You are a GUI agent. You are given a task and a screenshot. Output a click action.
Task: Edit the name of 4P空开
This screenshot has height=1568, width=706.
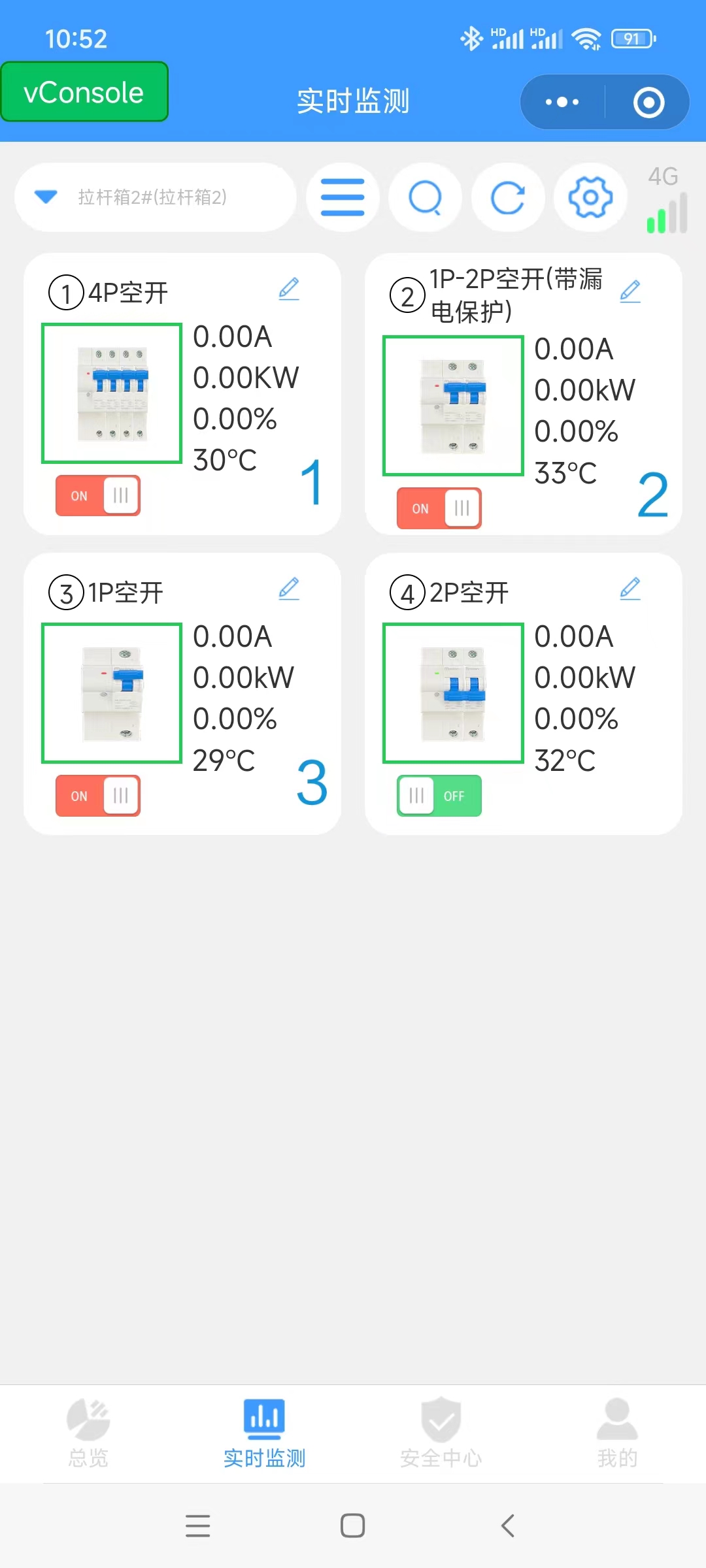point(289,289)
